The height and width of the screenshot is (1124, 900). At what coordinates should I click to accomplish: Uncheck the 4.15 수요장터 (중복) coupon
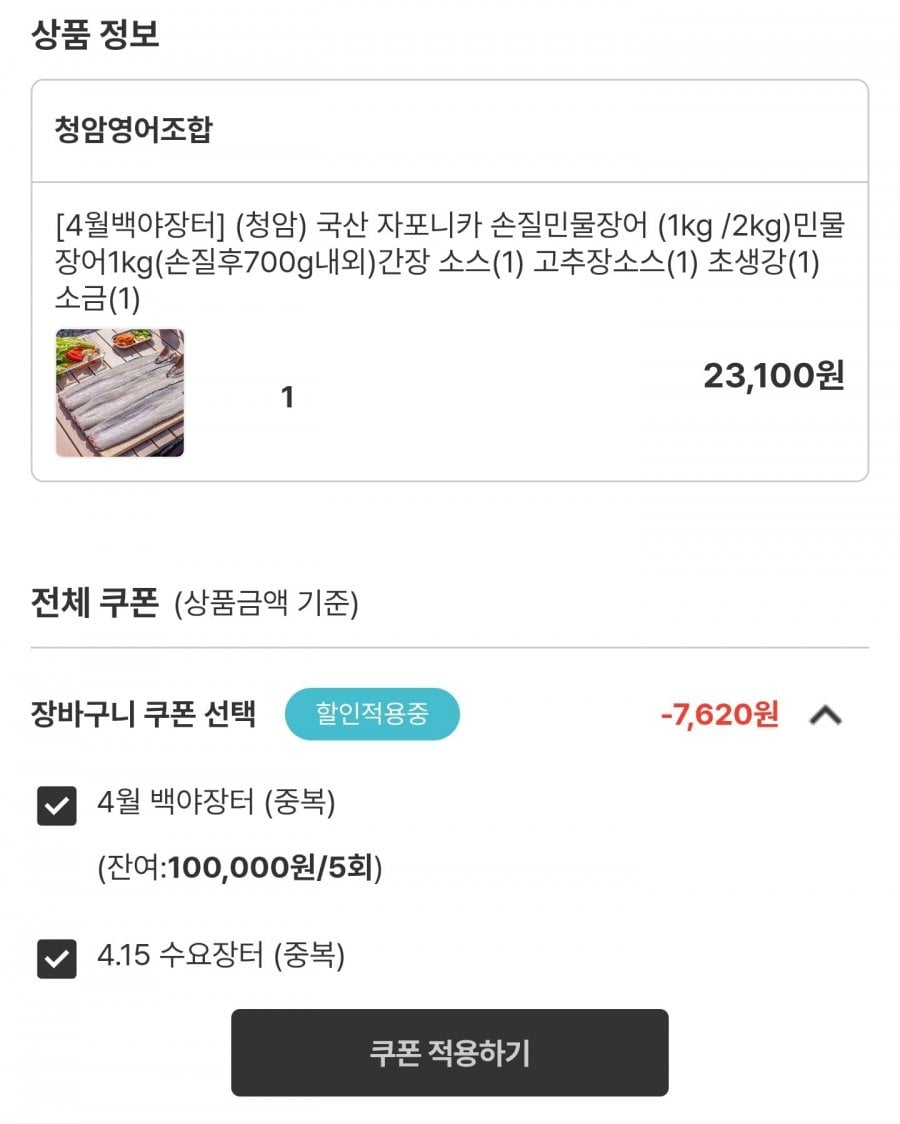point(57,959)
